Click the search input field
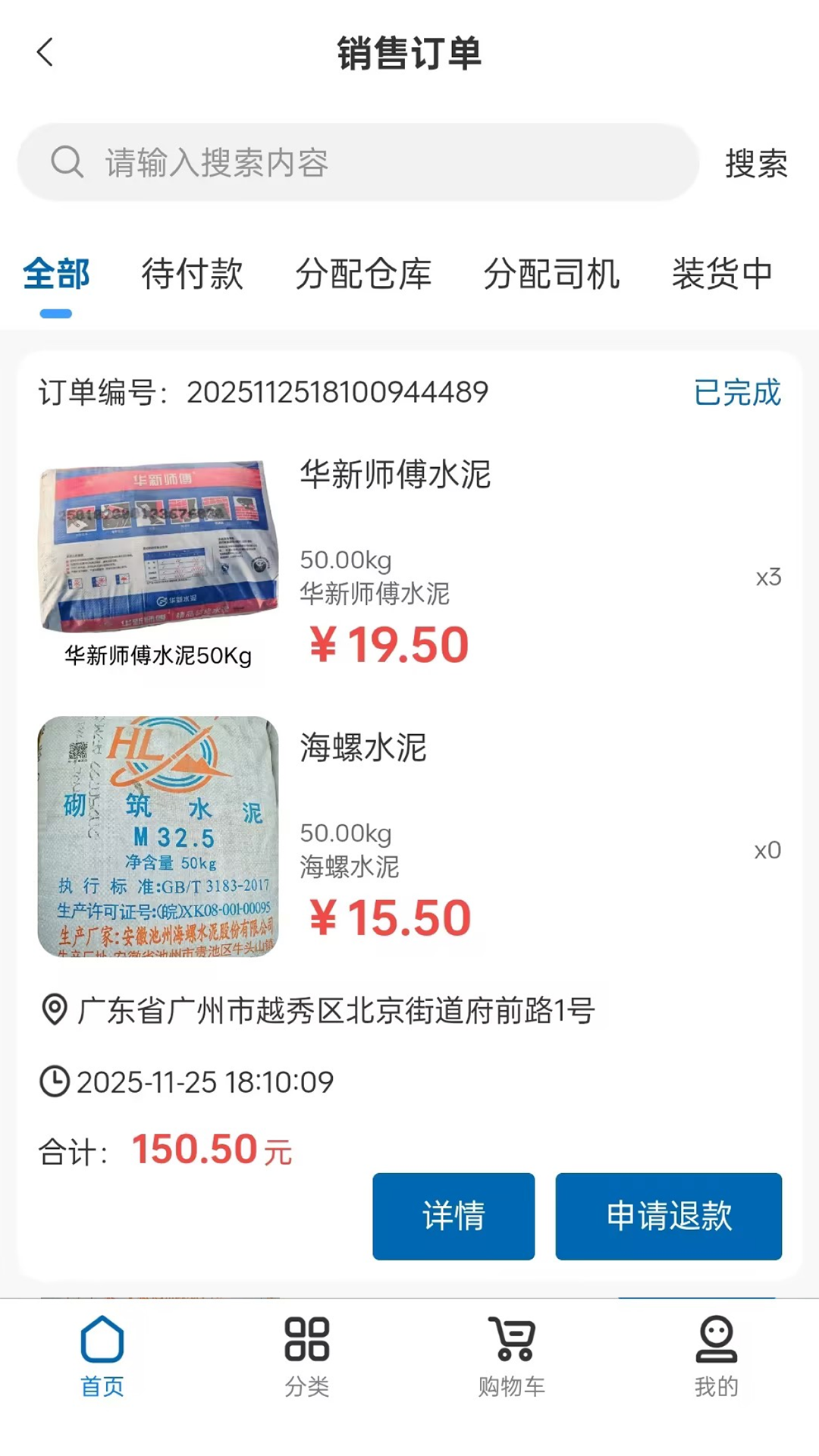 [x=341, y=162]
